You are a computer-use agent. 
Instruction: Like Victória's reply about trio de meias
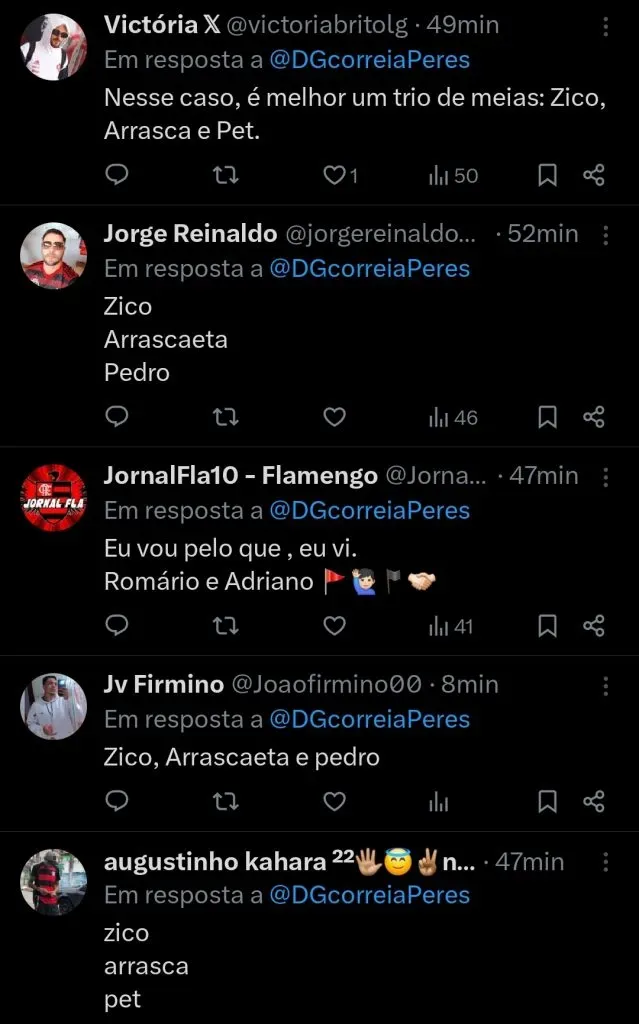[334, 176]
